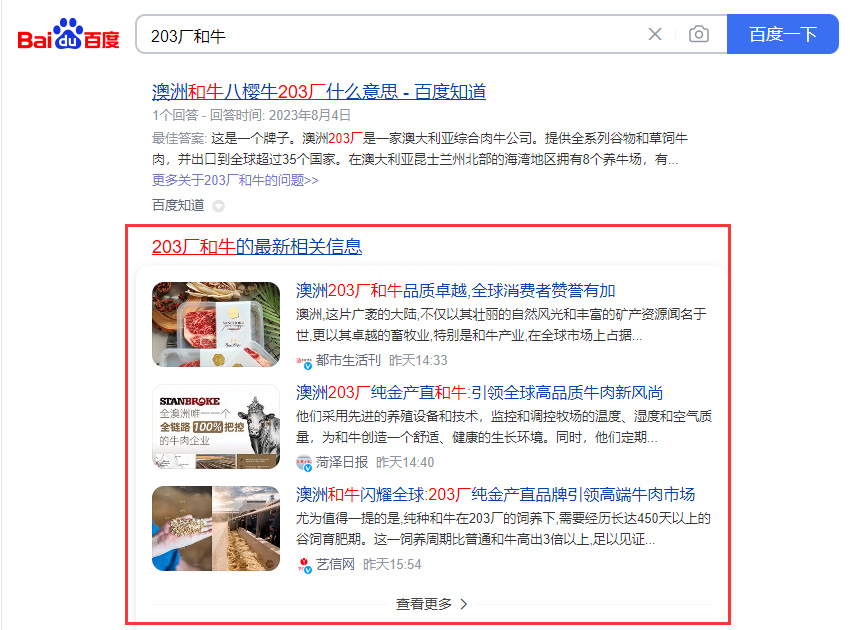This screenshot has height=630, width=850.
Task: Tap the cattle feedlot thumbnail image
Action: [x=216, y=529]
